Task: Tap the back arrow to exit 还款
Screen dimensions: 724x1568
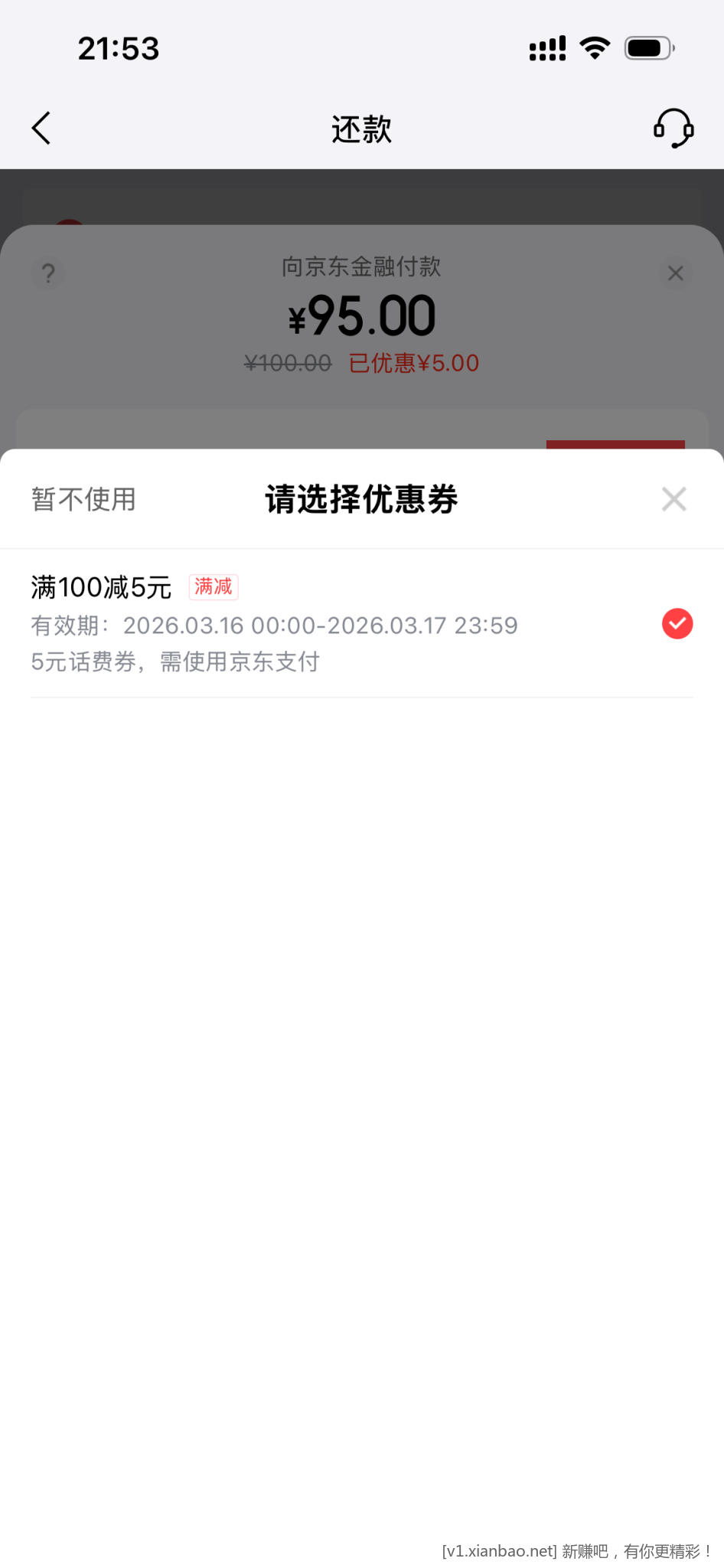Action: tap(41, 128)
